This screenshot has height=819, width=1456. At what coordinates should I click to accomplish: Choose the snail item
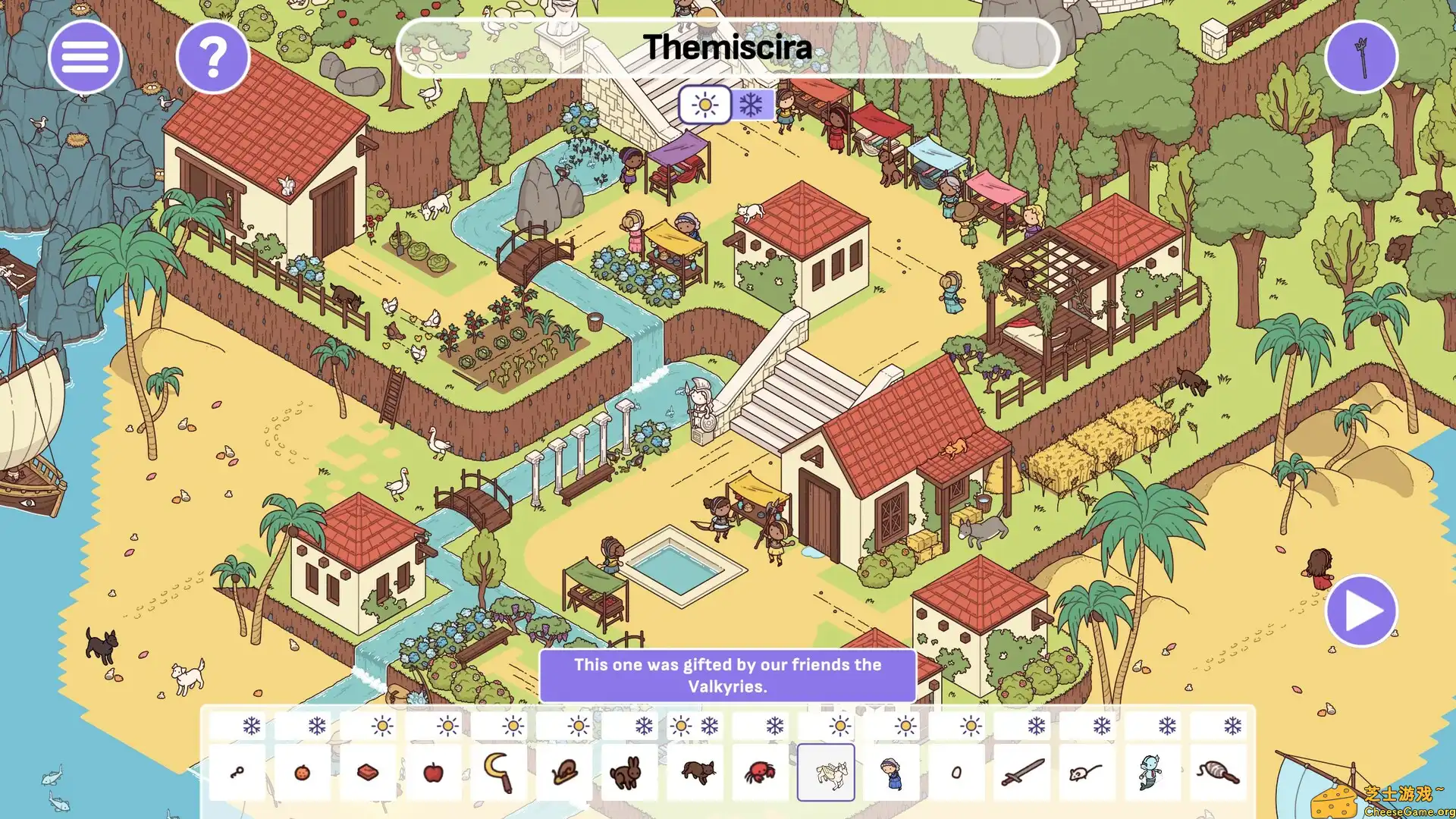(564, 773)
